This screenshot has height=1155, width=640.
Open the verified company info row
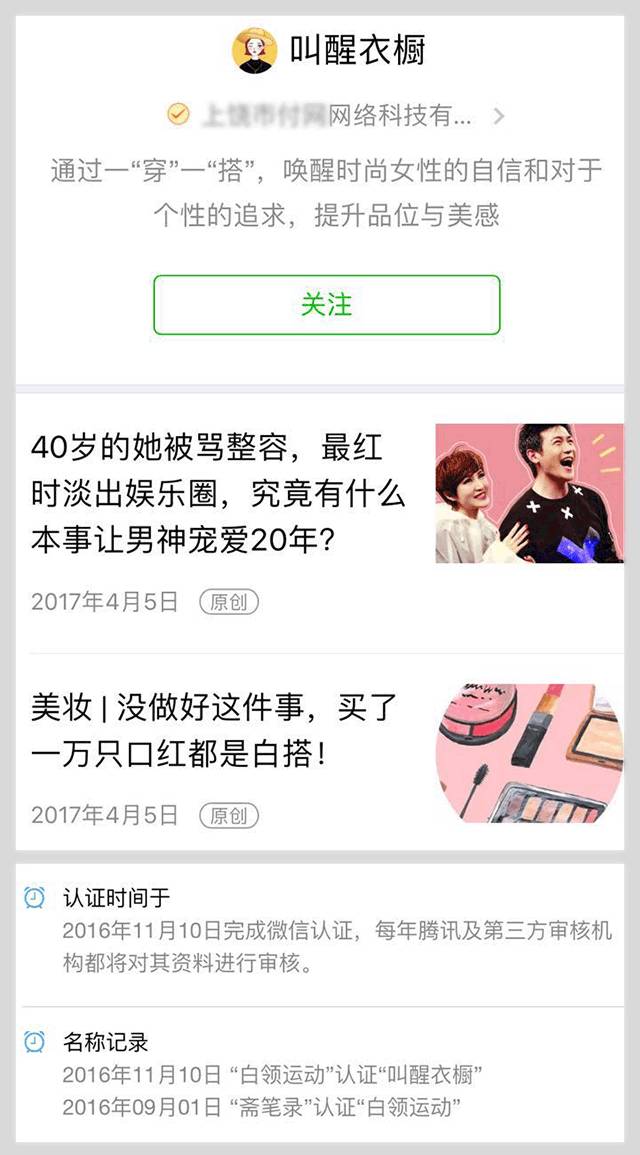coord(336,117)
